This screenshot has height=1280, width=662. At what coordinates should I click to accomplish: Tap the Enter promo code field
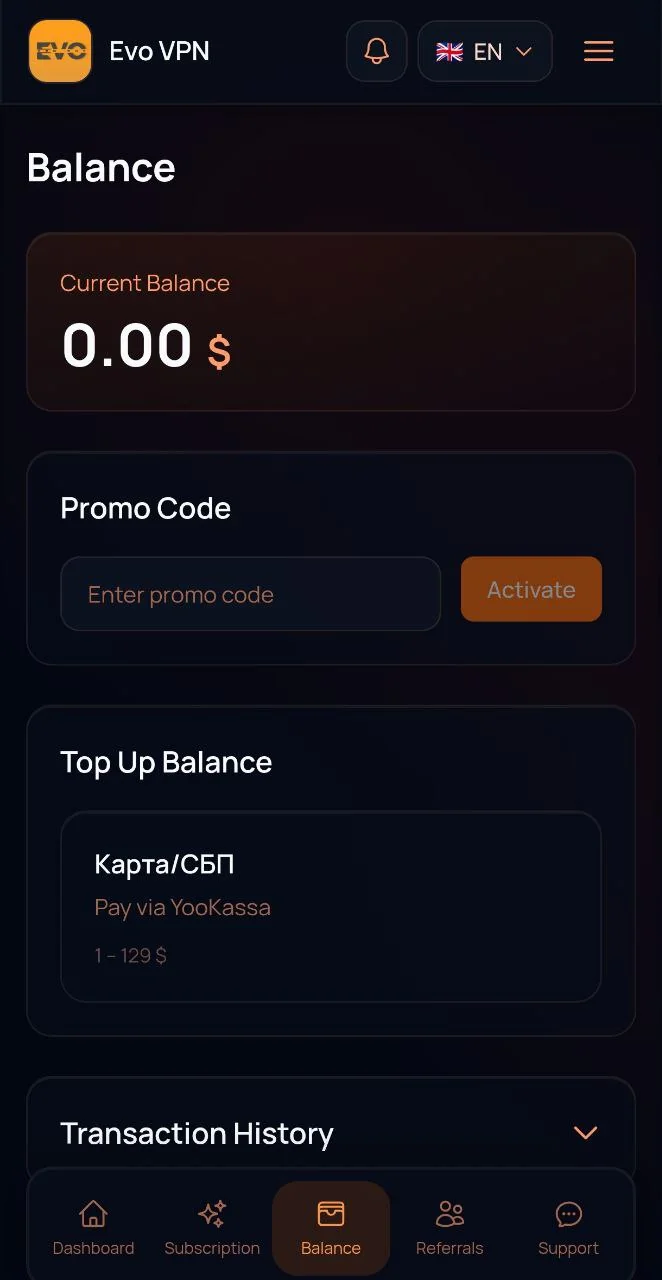tap(251, 594)
